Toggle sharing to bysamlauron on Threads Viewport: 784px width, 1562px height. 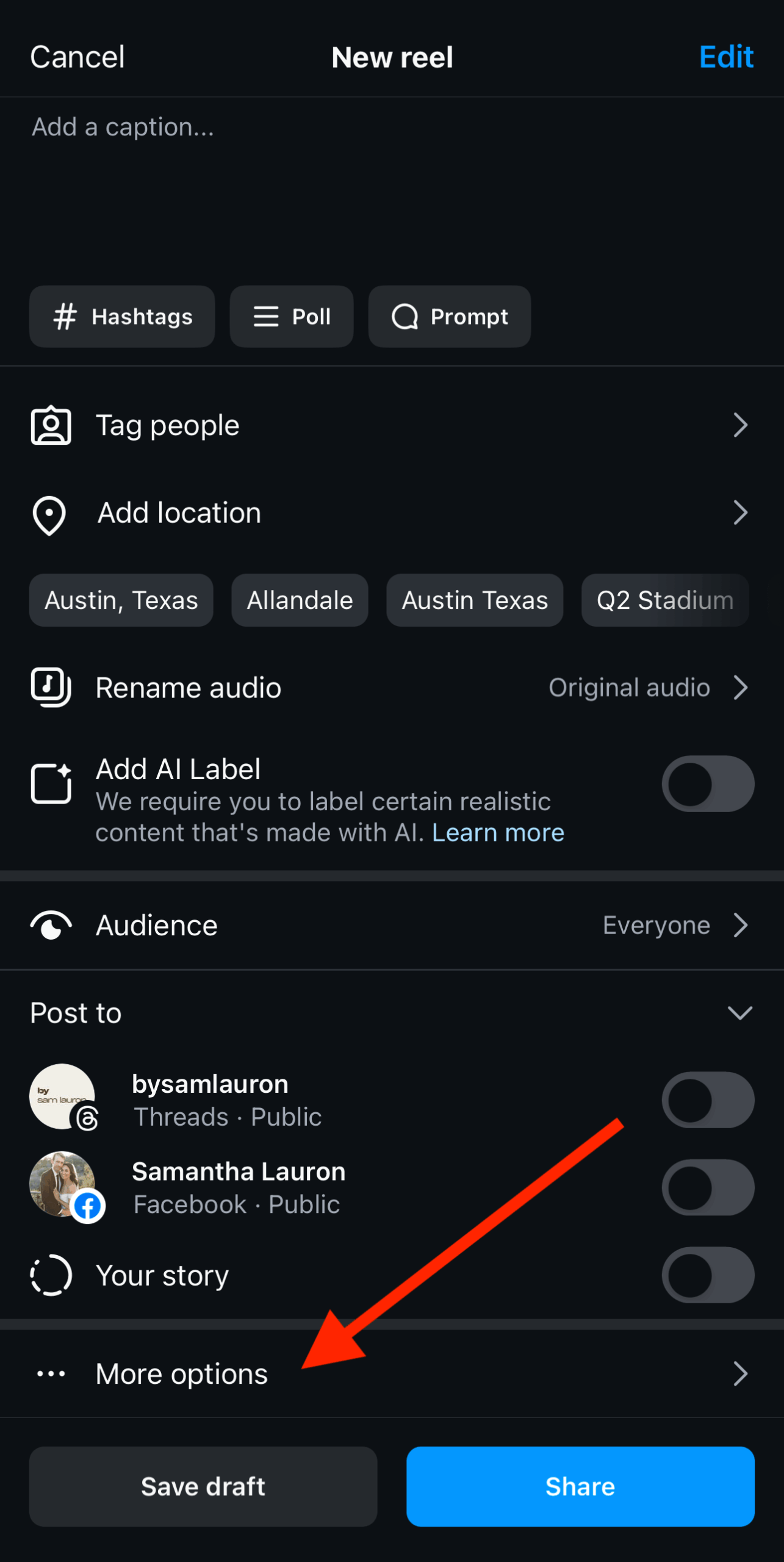tap(707, 1100)
